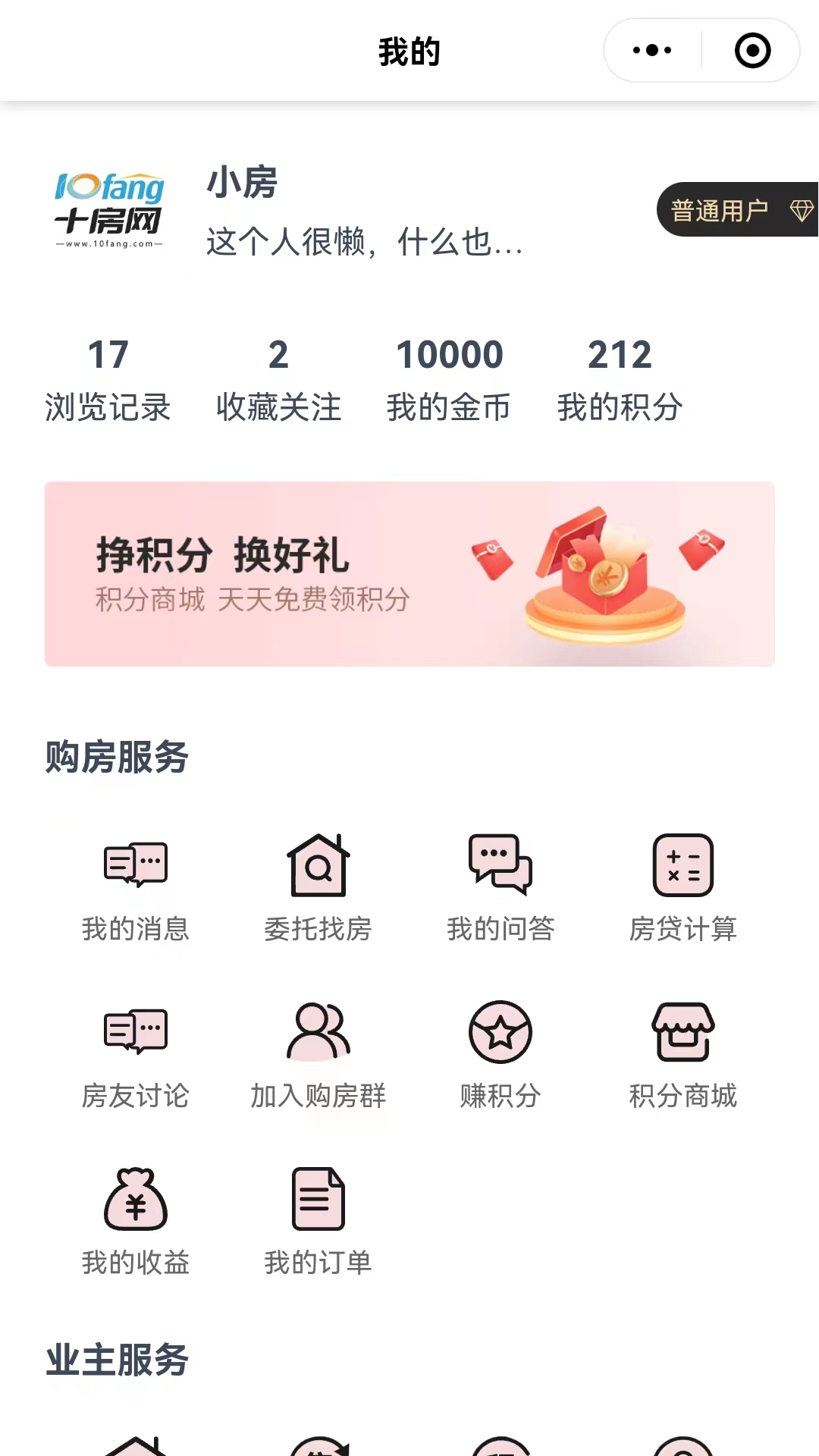
Task: Tap the 挣积分 换好礼 promo banner
Action: click(x=409, y=574)
